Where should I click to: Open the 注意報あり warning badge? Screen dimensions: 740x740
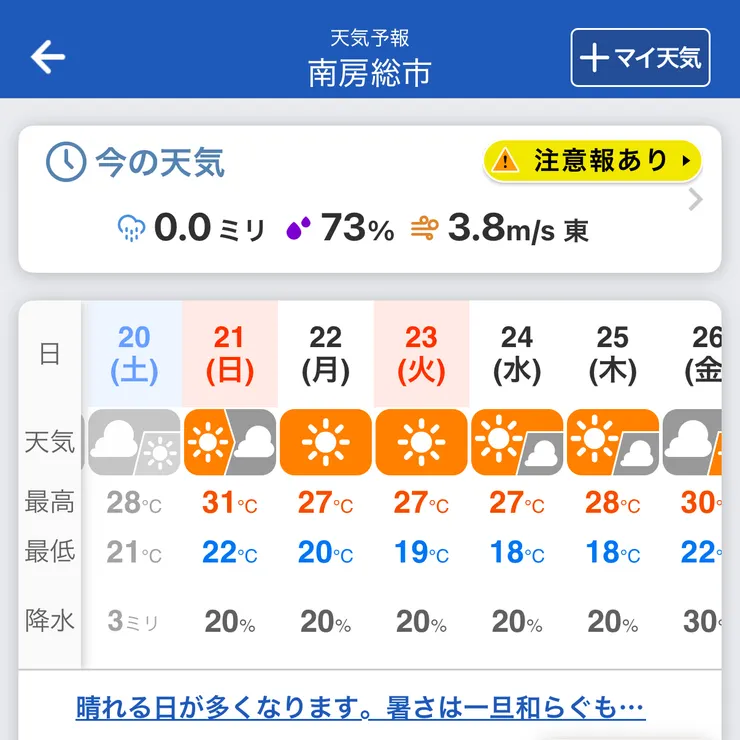point(592,160)
